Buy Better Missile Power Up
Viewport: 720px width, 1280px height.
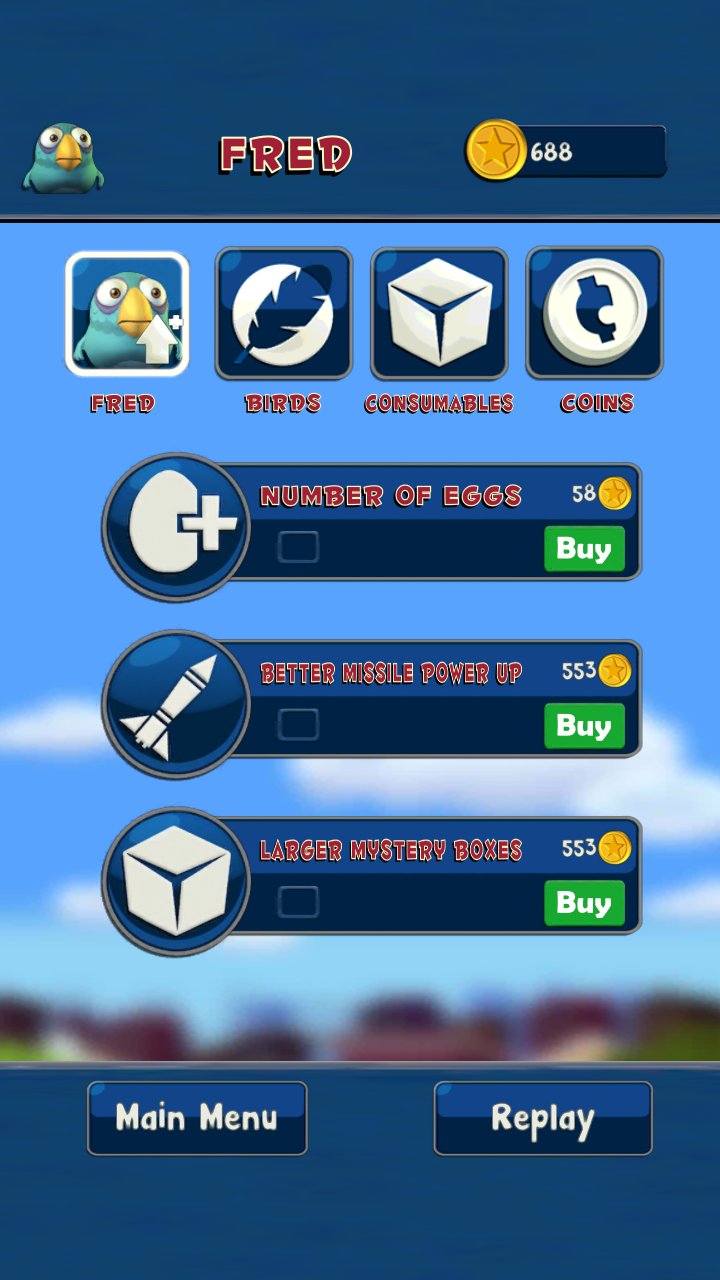[x=584, y=726]
